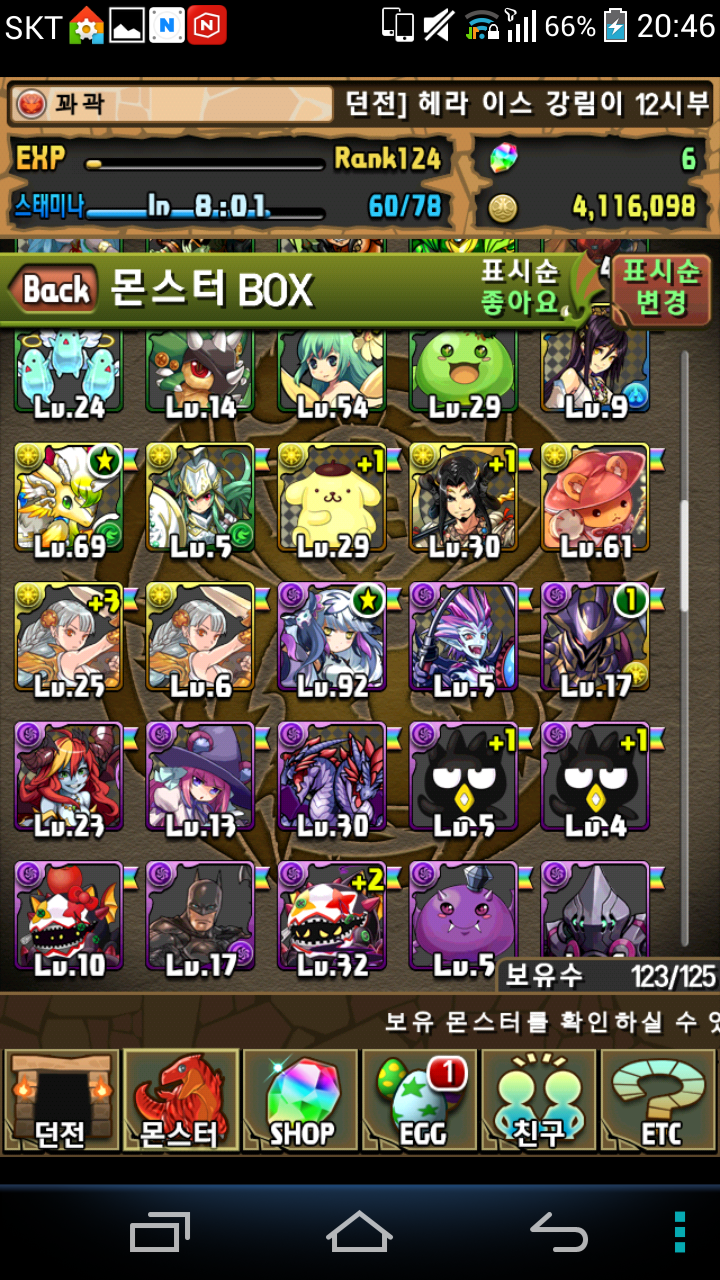Switch to the 던전 tab

(61, 1100)
